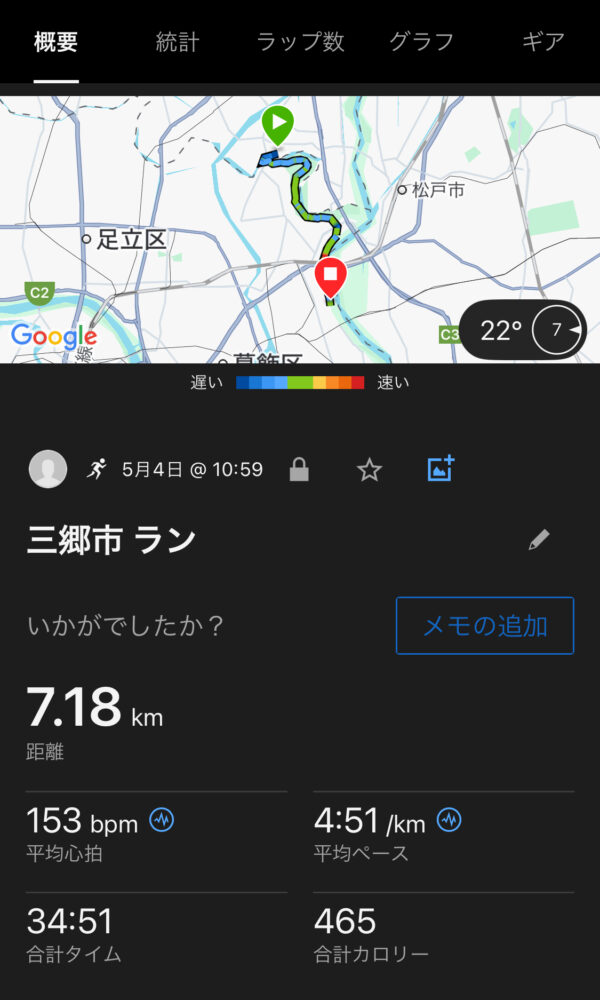Open the ラップ数 tab

click(x=300, y=42)
